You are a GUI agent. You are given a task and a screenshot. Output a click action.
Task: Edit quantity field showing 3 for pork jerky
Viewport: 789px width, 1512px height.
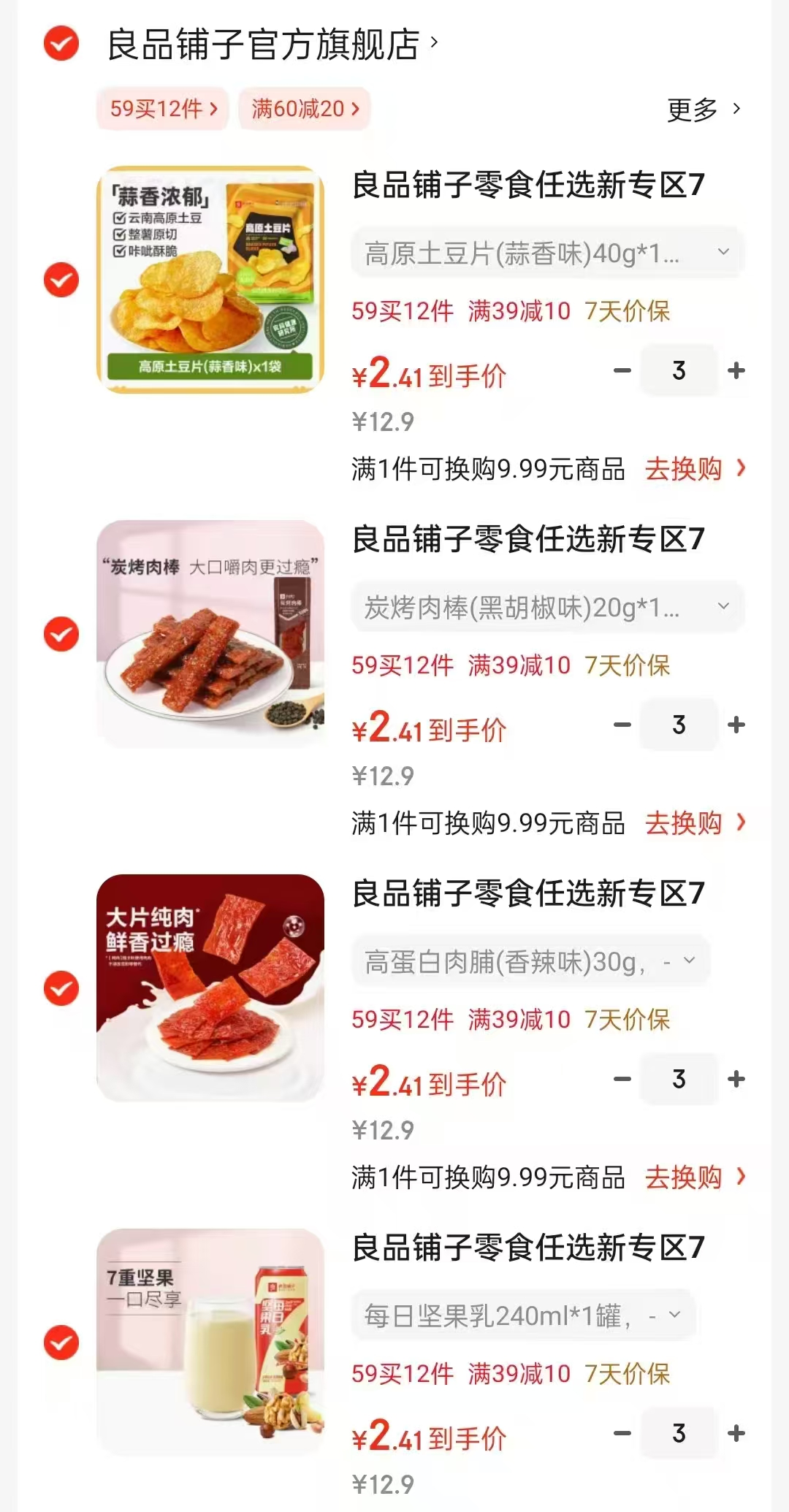click(x=678, y=1079)
